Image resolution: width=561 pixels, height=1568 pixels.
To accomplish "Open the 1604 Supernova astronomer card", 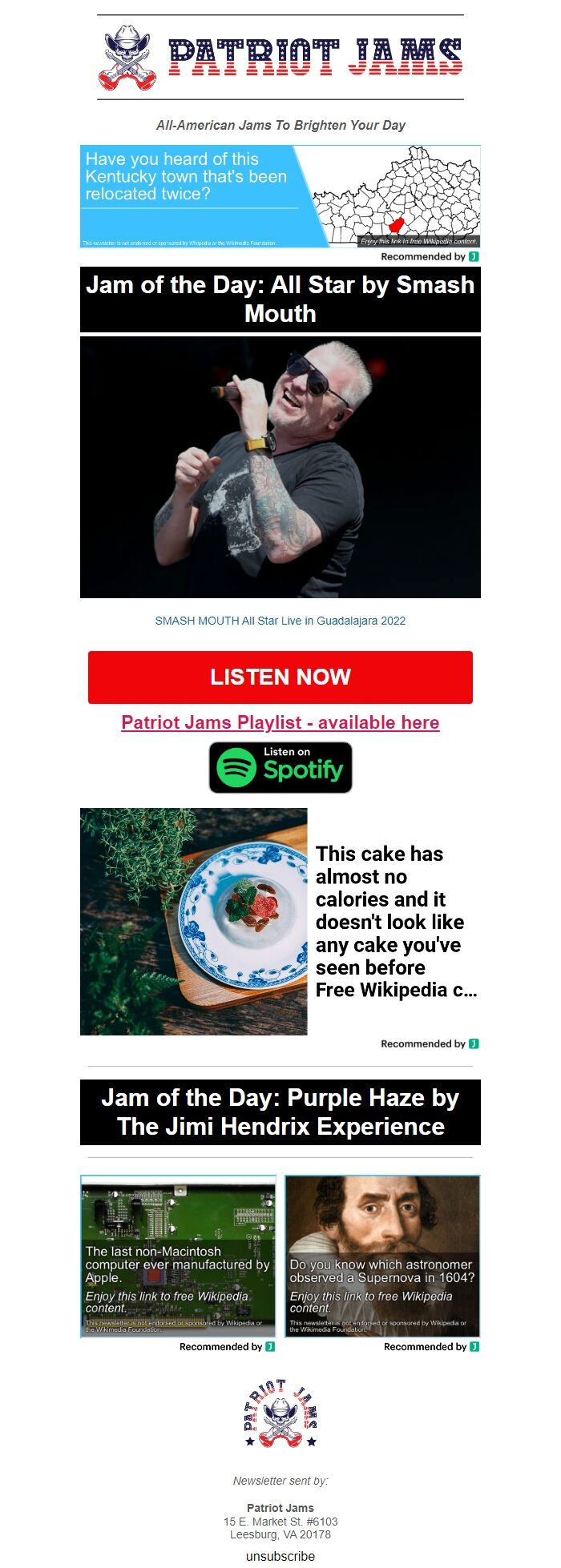I will [382, 1256].
